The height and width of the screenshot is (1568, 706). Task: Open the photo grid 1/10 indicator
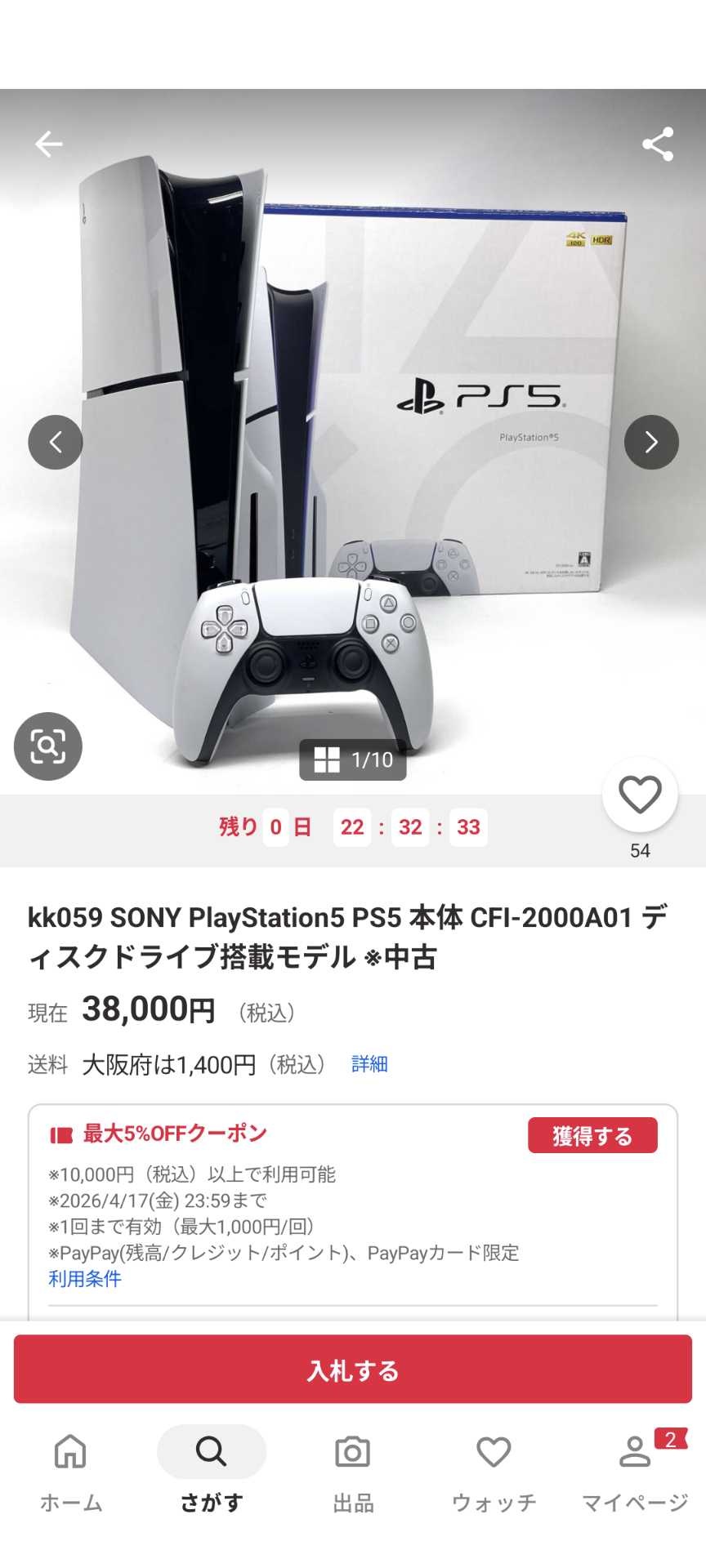coord(353,760)
